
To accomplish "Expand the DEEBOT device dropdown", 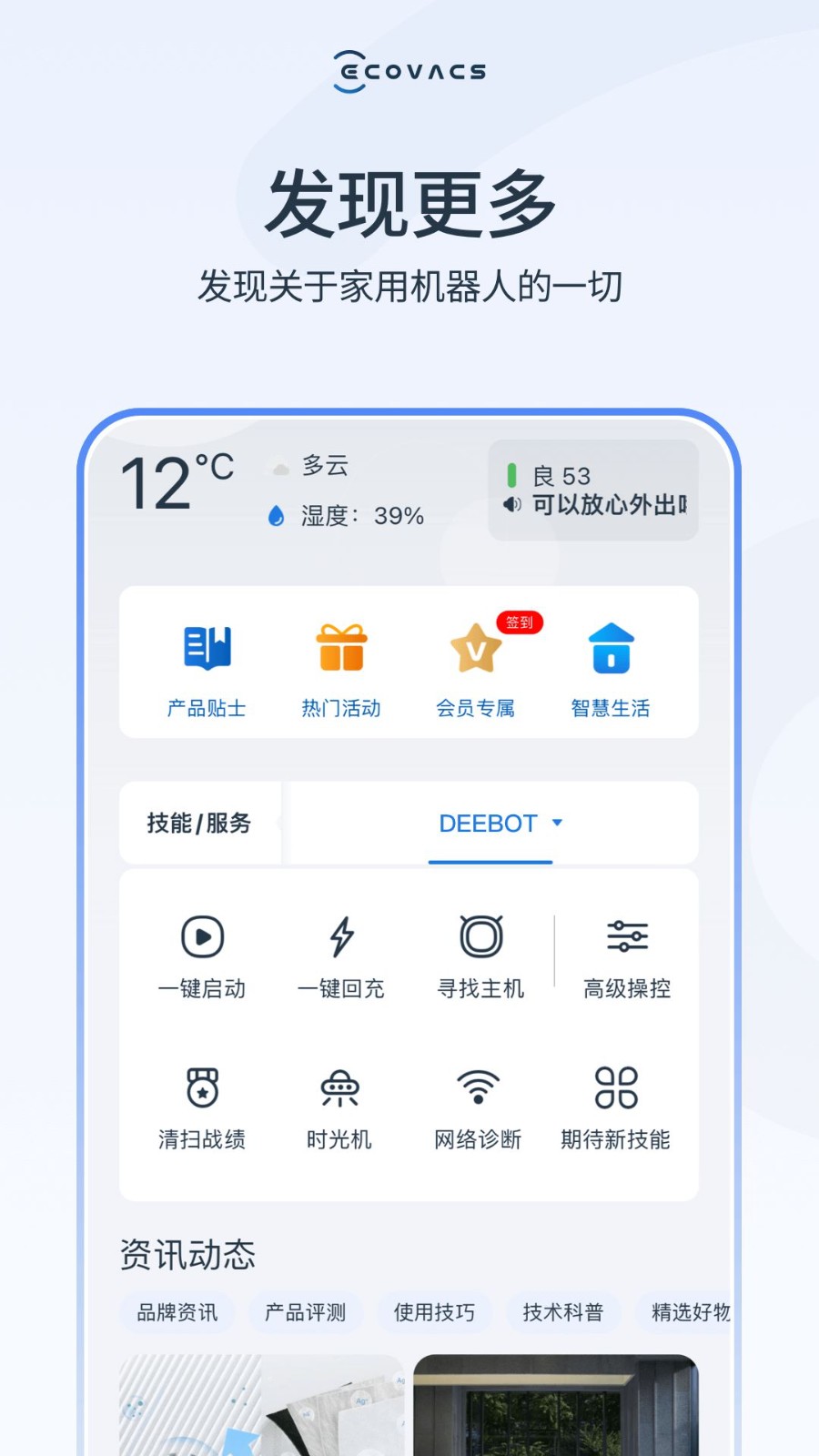I will tap(500, 824).
